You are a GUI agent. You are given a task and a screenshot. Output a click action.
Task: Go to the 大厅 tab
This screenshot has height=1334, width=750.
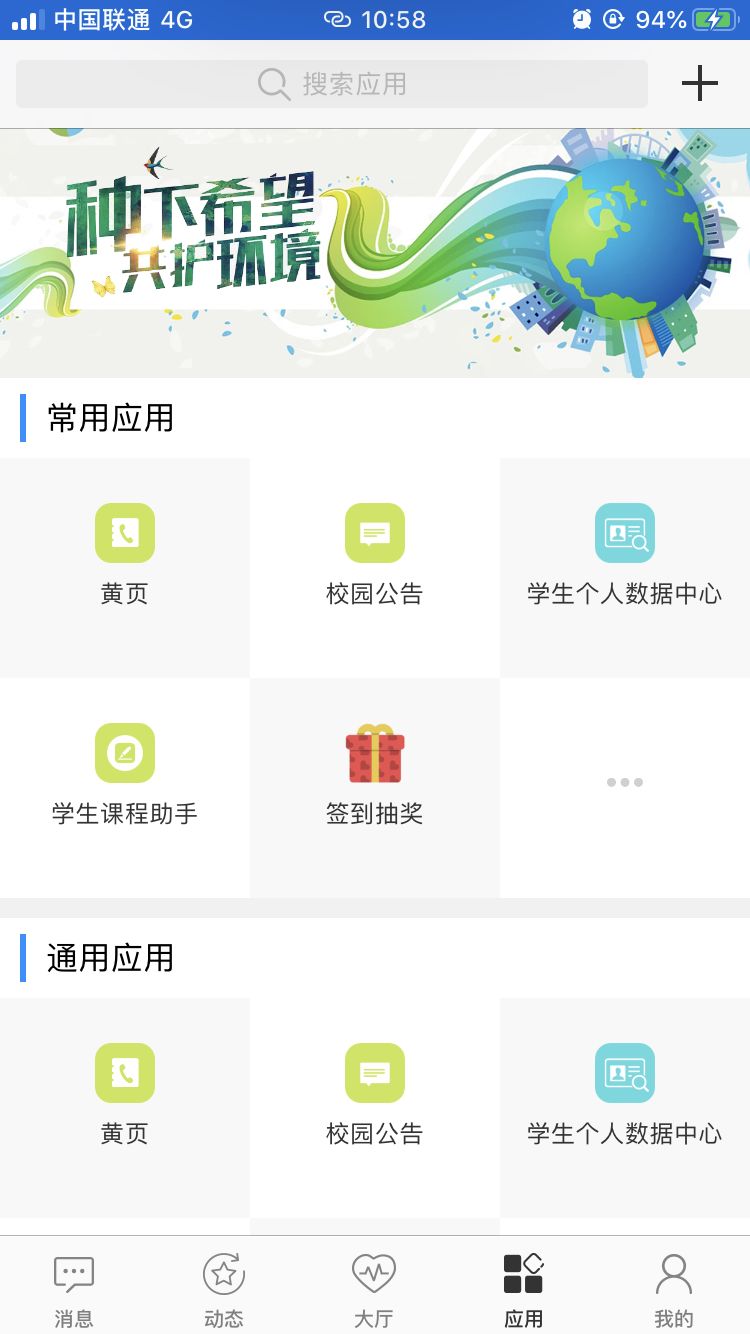(374, 1290)
